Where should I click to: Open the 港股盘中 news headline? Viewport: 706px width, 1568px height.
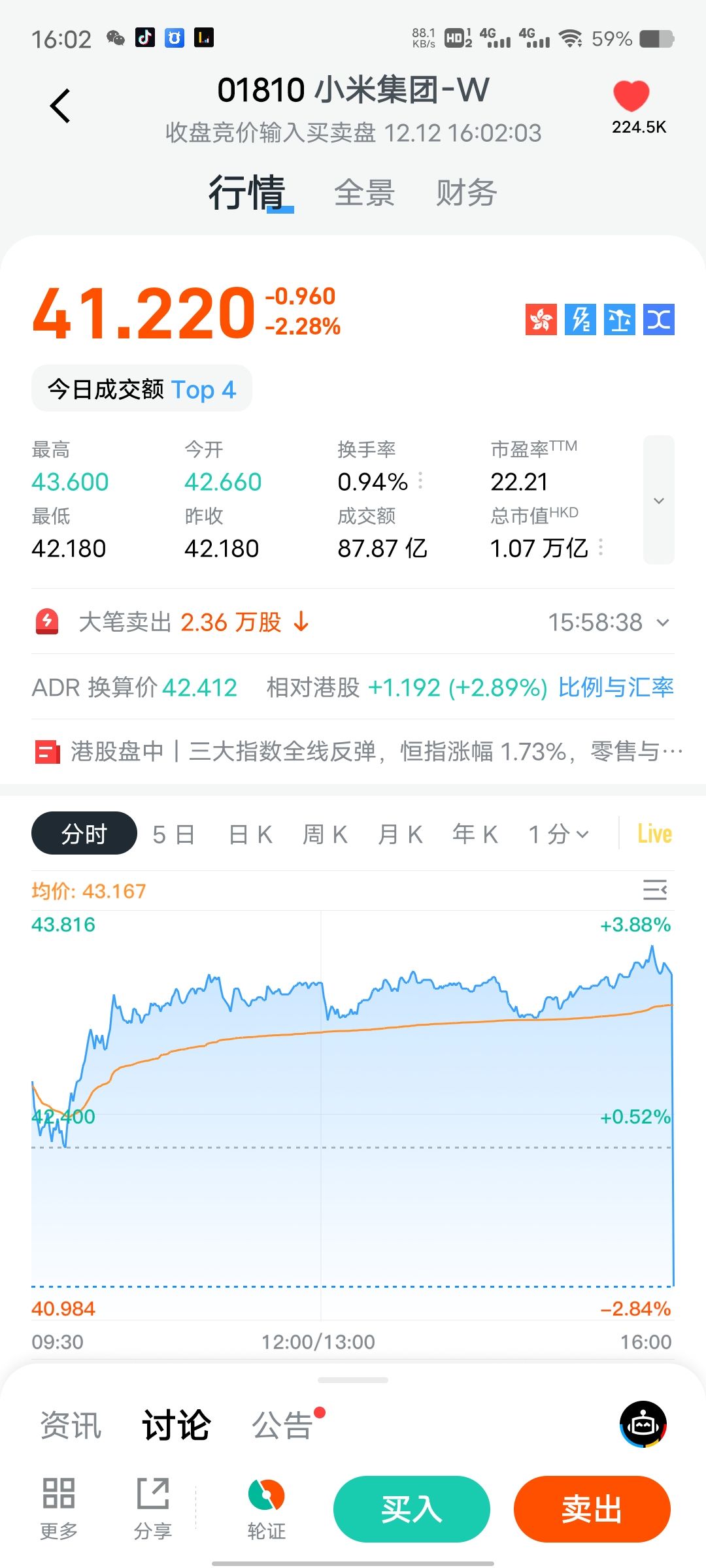pyautogui.click(x=366, y=751)
